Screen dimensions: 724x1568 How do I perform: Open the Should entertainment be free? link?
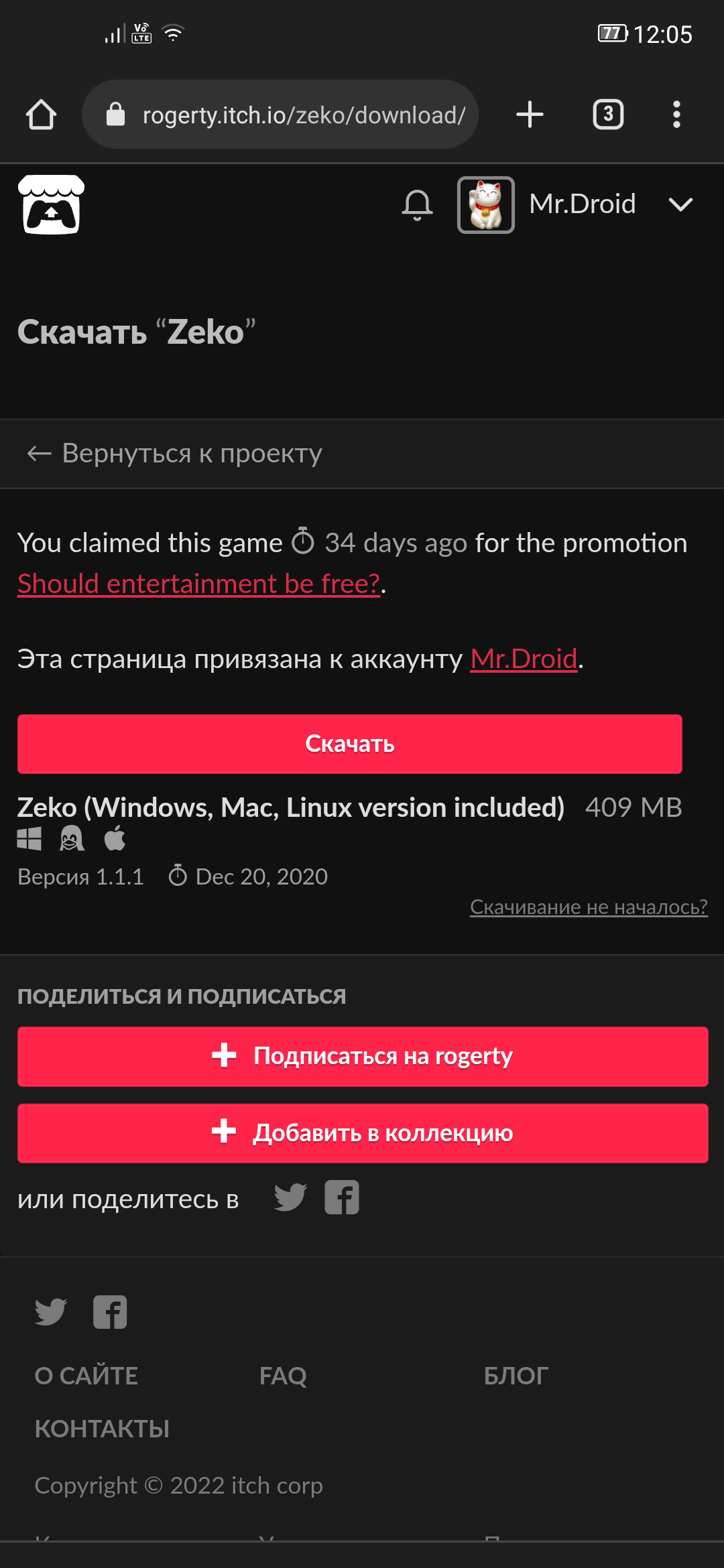coord(198,584)
